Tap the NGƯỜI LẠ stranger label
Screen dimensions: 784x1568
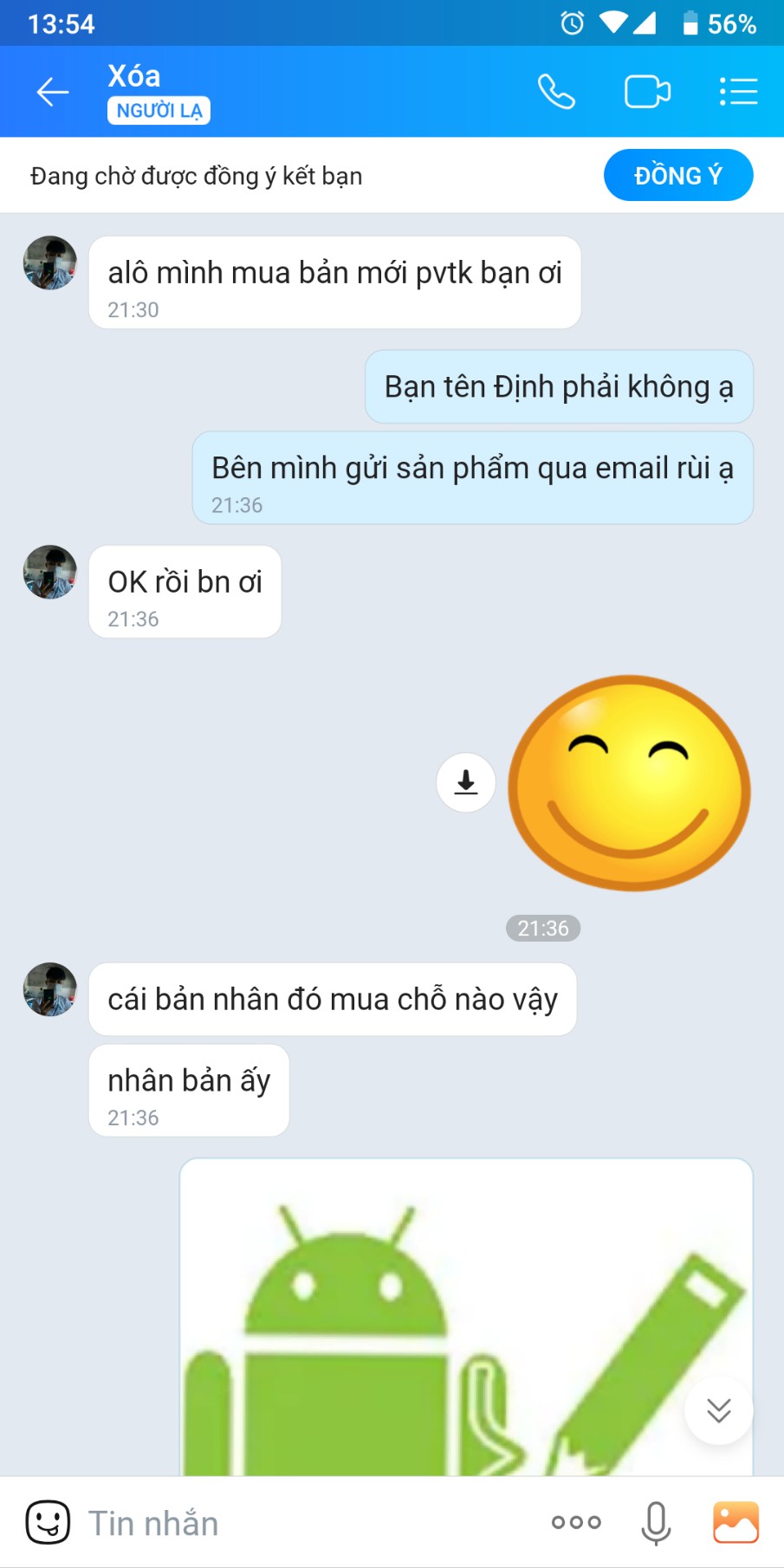tap(158, 111)
